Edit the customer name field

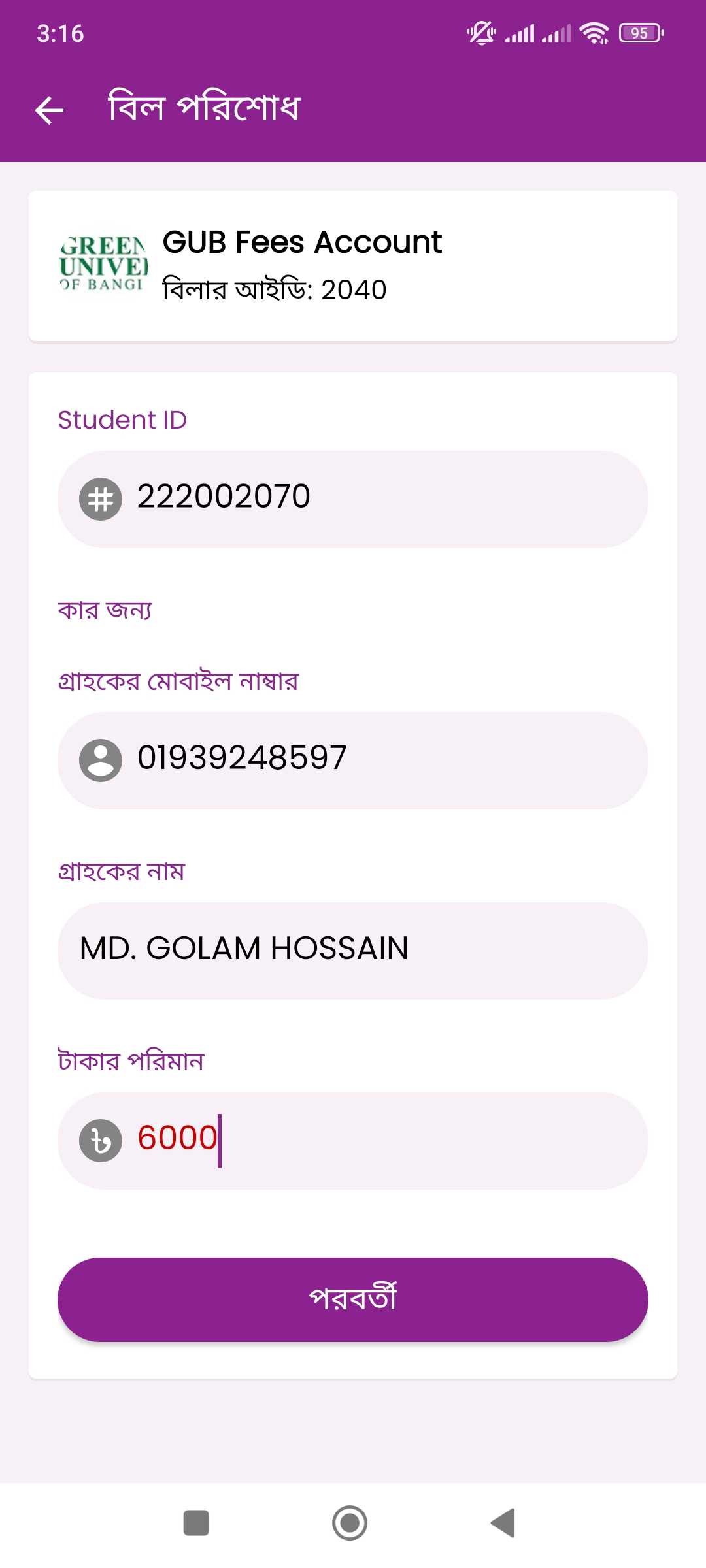[x=353, y=950]
